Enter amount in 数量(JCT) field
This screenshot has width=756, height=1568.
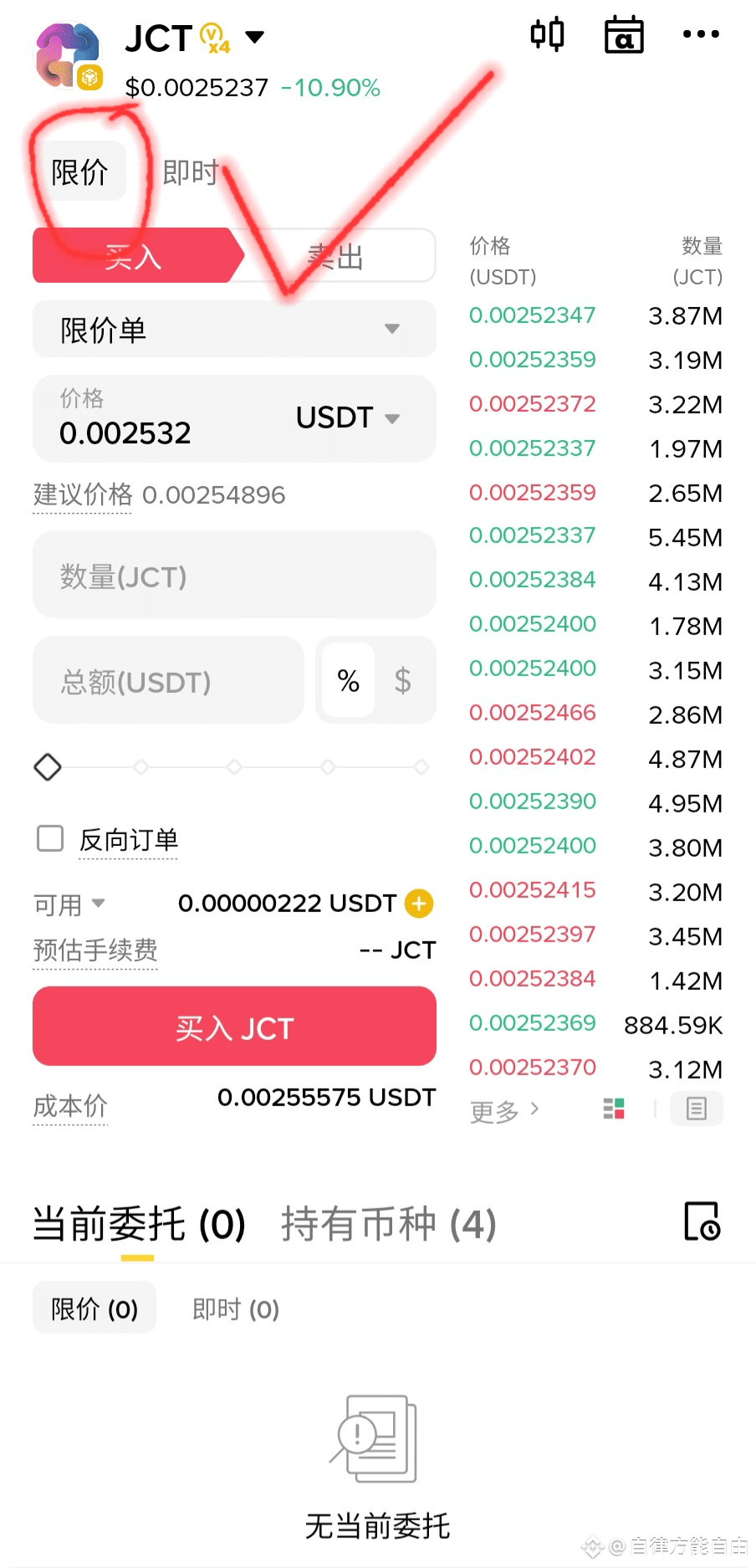point(234,576)
